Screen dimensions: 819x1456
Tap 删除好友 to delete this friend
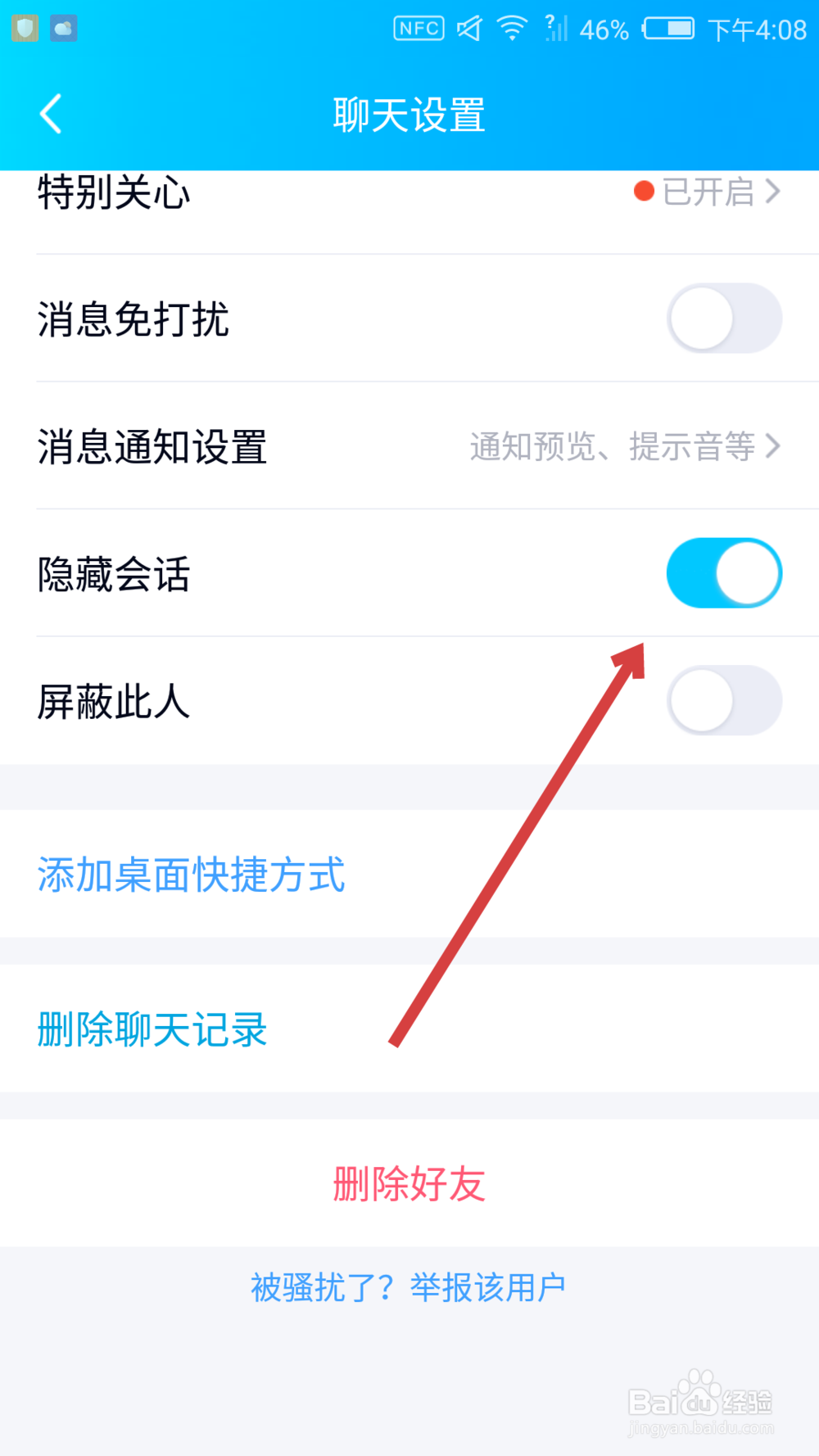pyautogui.click(x=409, y=1186)
